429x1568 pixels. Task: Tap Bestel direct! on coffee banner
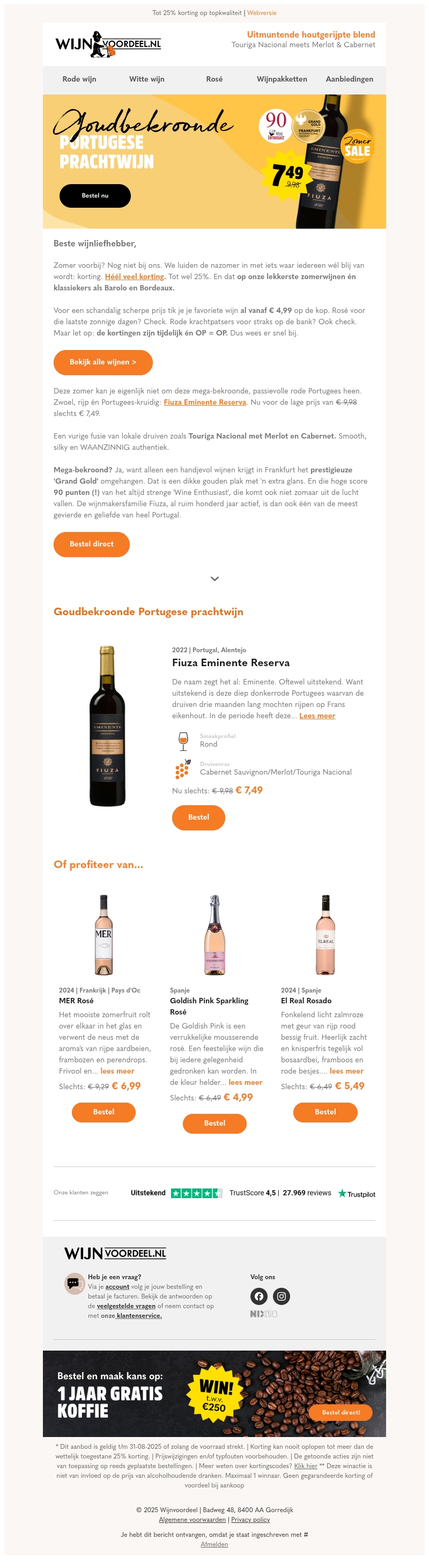coord(341,1412)
